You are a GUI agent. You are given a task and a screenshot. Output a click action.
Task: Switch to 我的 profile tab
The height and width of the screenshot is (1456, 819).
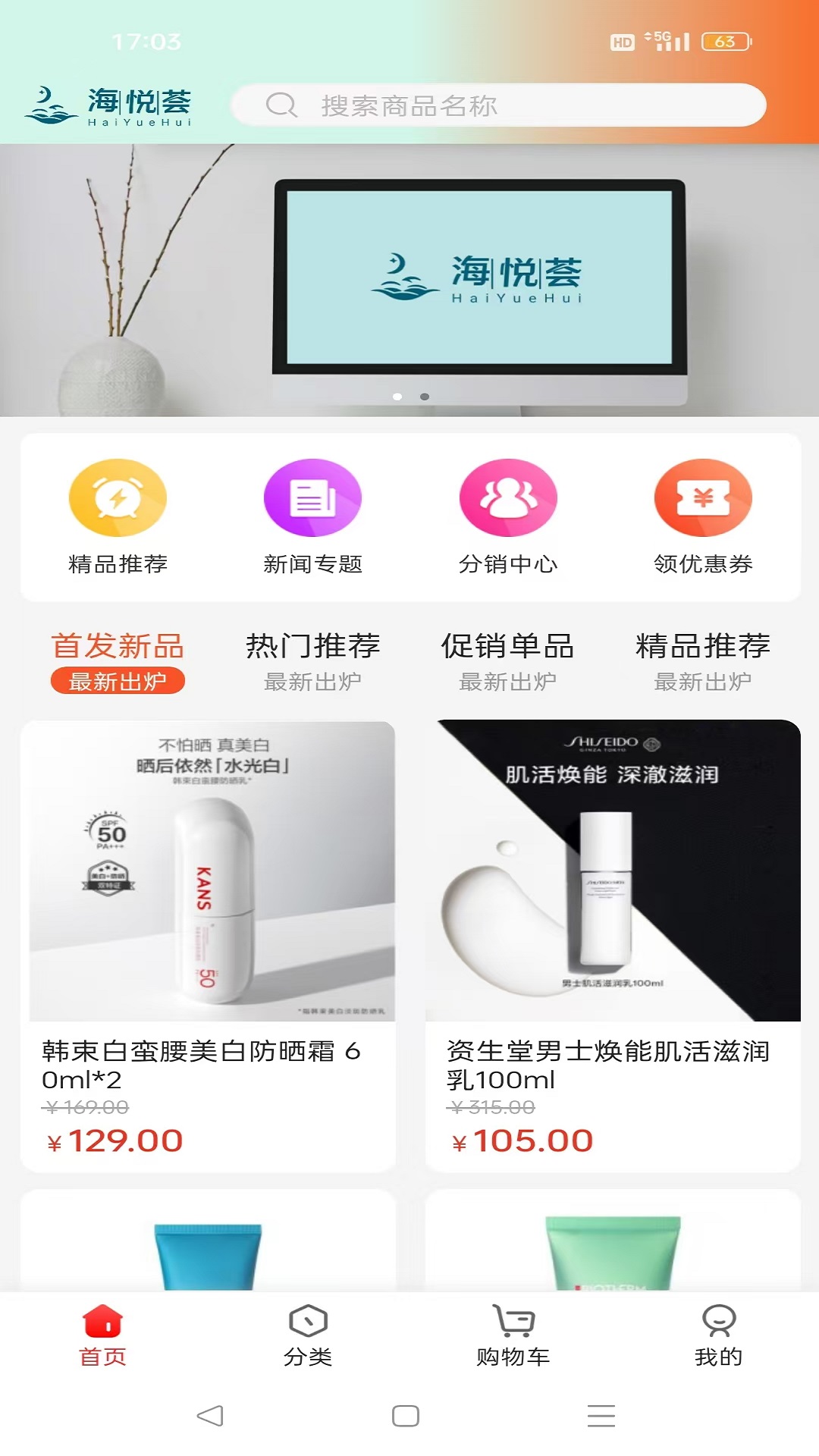718,1336
